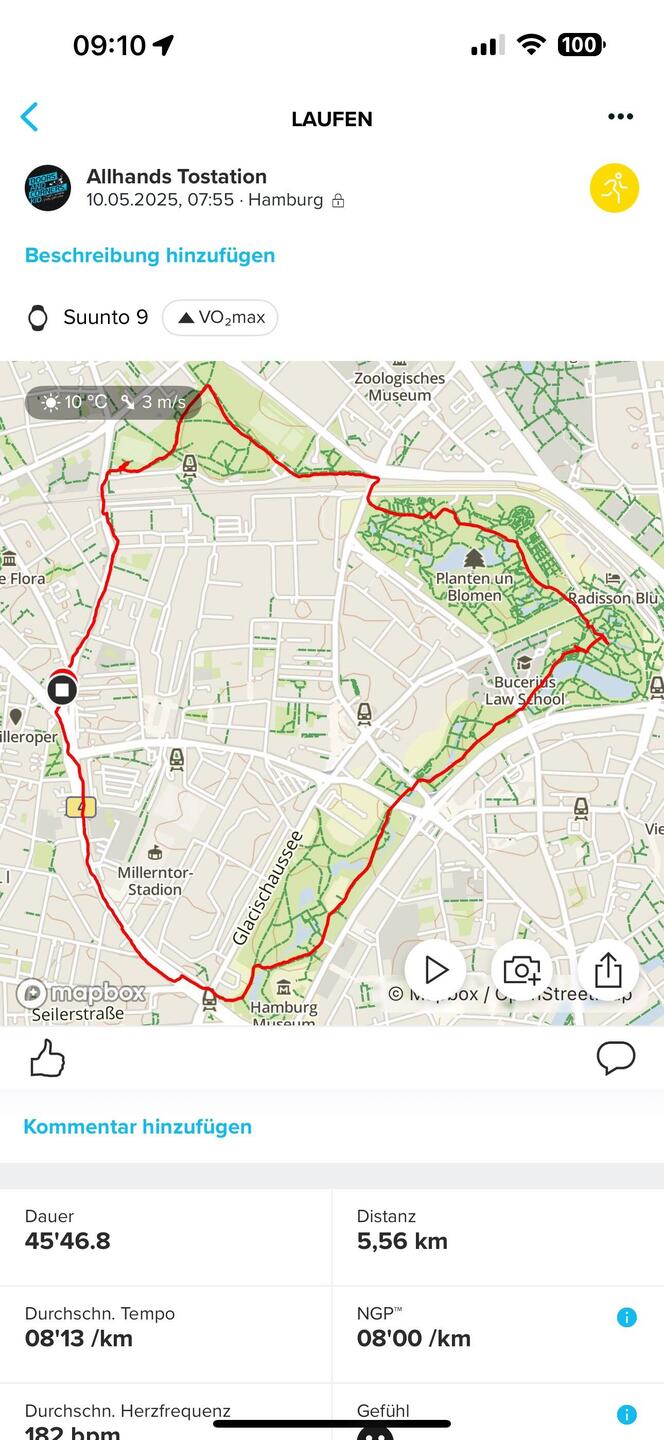Open the three-dot overflow menu
Viewport: 664px width, 1440px height.
pos(620,117)
